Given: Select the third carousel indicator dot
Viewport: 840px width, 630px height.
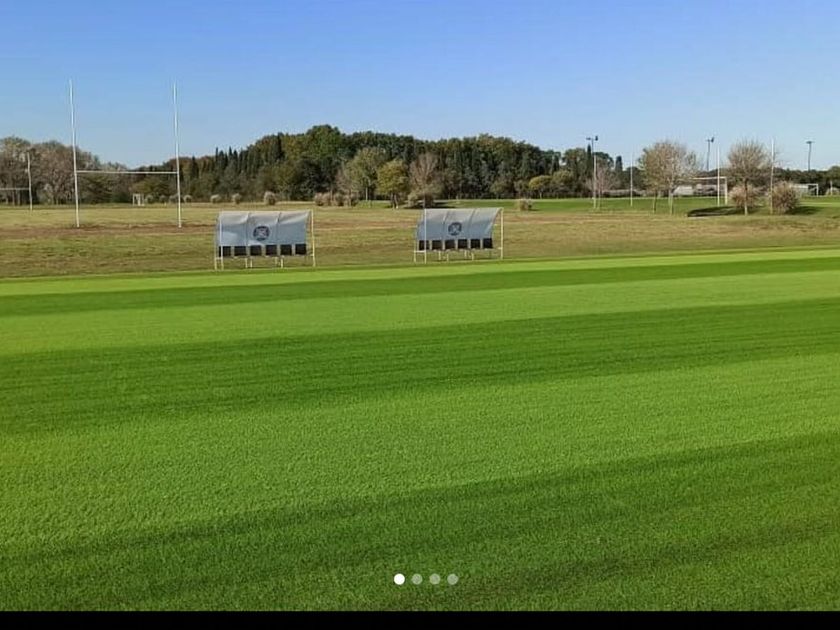Looking at the screenshot, I should tap(435, 579).
